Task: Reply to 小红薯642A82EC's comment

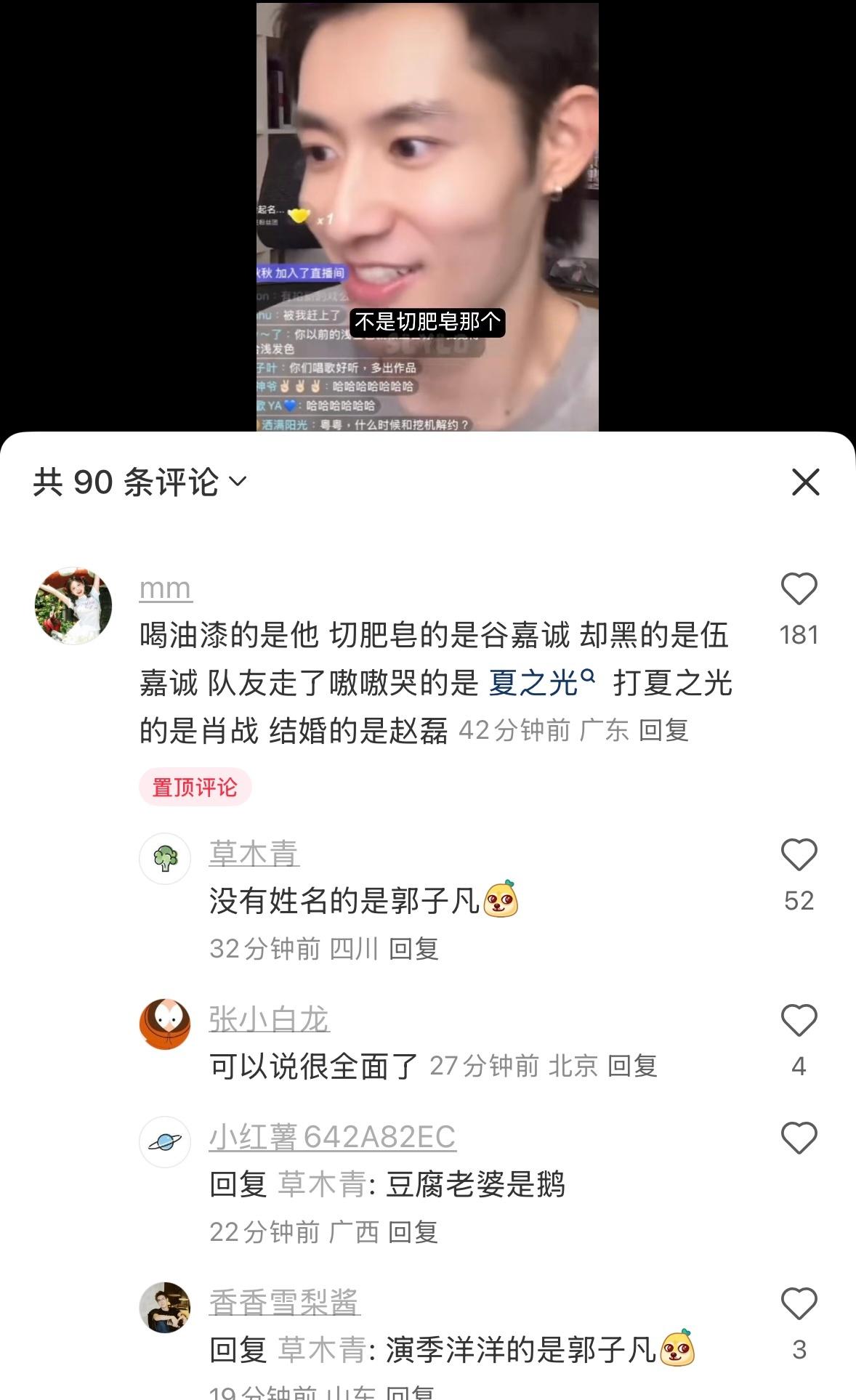Action: pyautogui.click(x=413, y=1232)
